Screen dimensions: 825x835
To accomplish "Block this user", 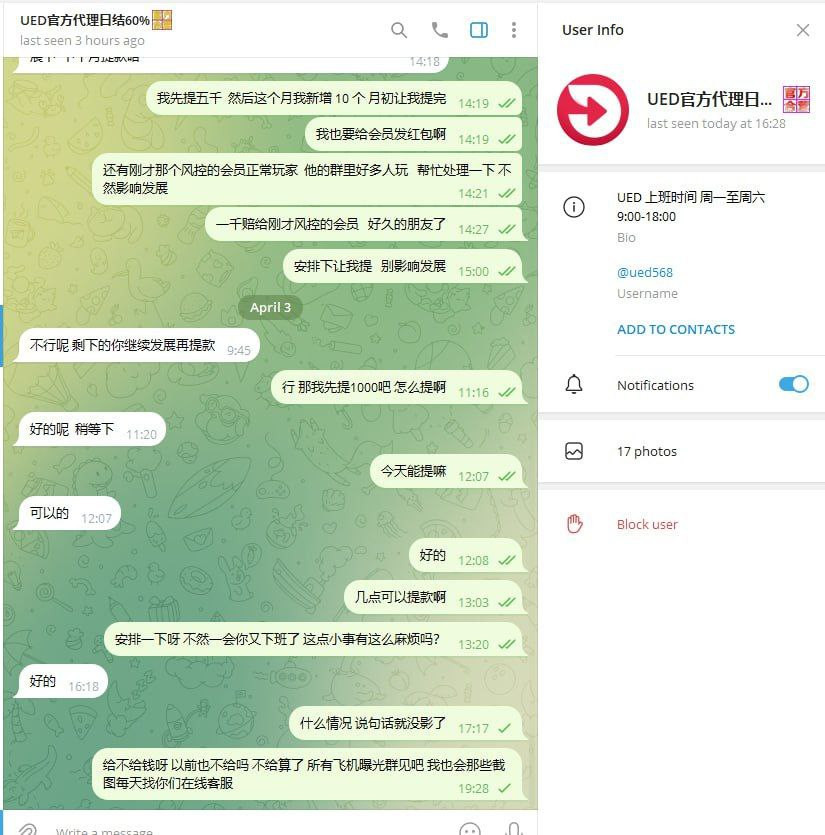I will tap(647, 524).
